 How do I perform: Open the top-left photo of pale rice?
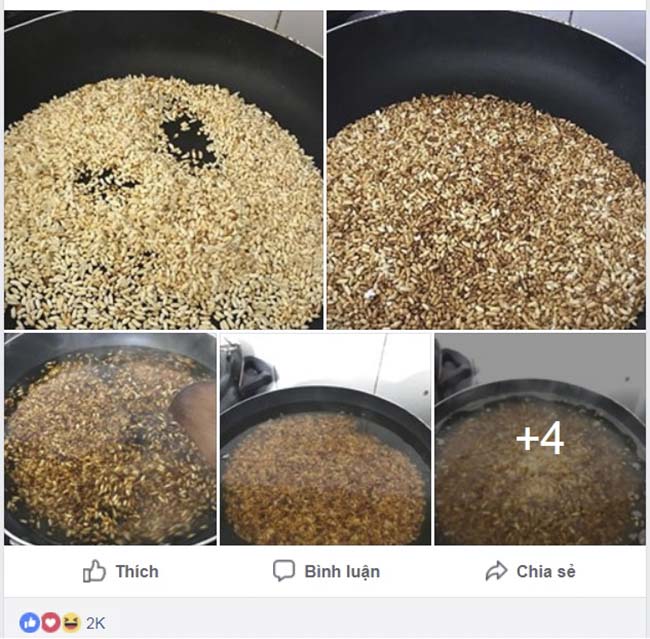[x=163, y=170]
